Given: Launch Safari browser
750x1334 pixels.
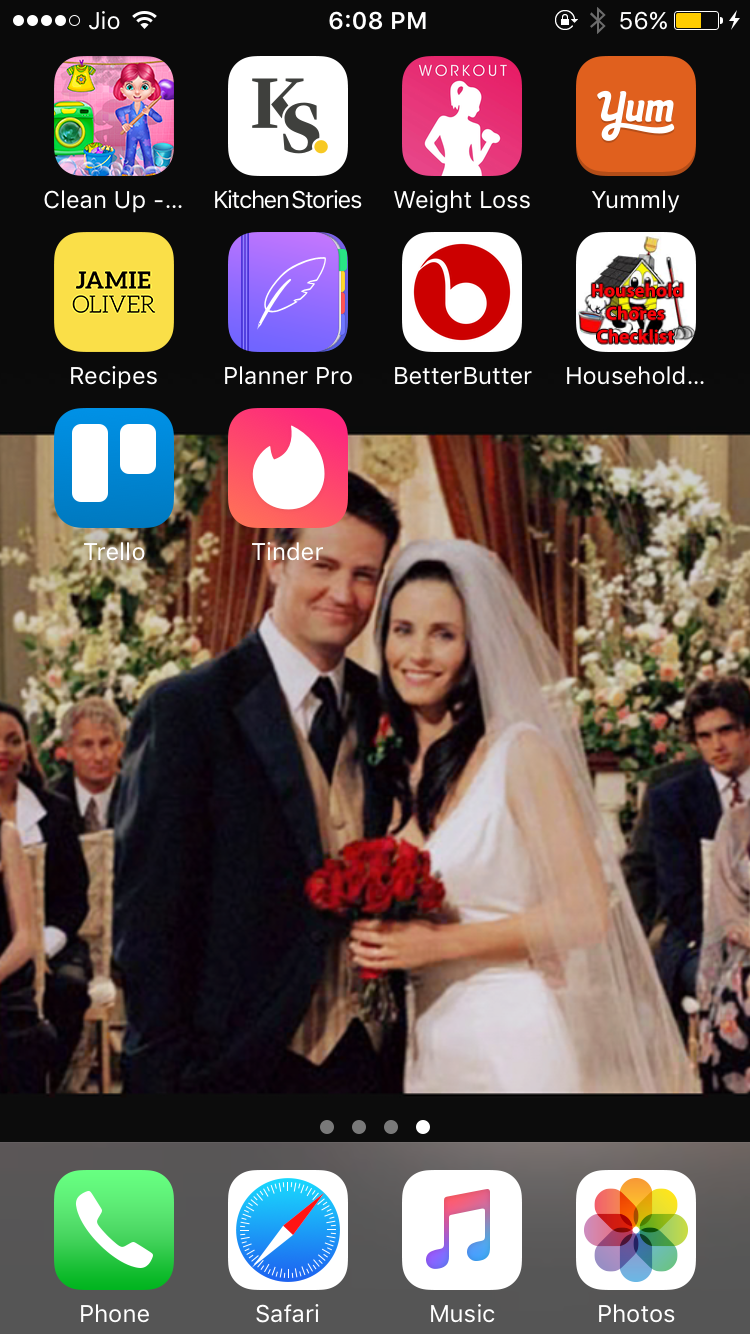Looking at the screenshot, I should point(288,1230).
